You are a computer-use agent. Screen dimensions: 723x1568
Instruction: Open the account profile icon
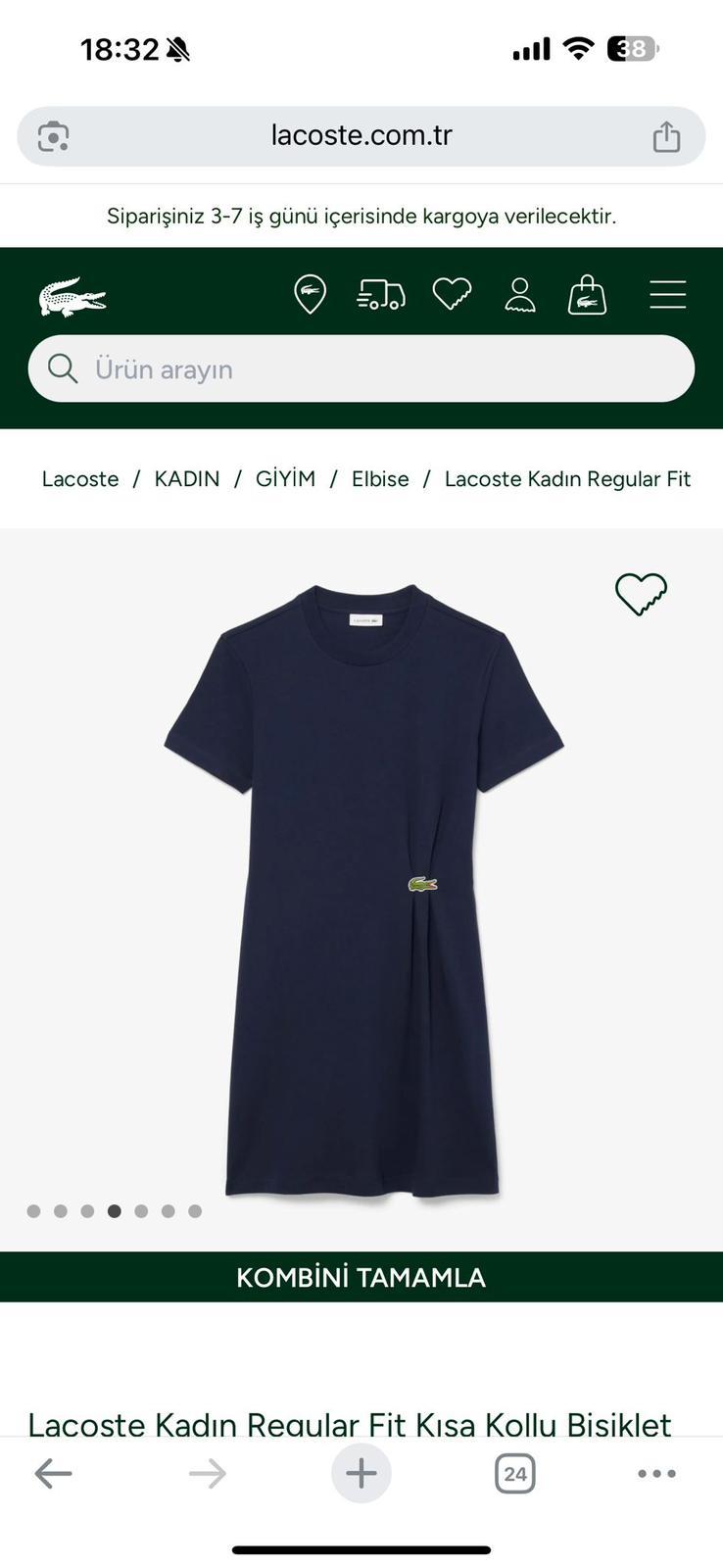tap(520, 294)
